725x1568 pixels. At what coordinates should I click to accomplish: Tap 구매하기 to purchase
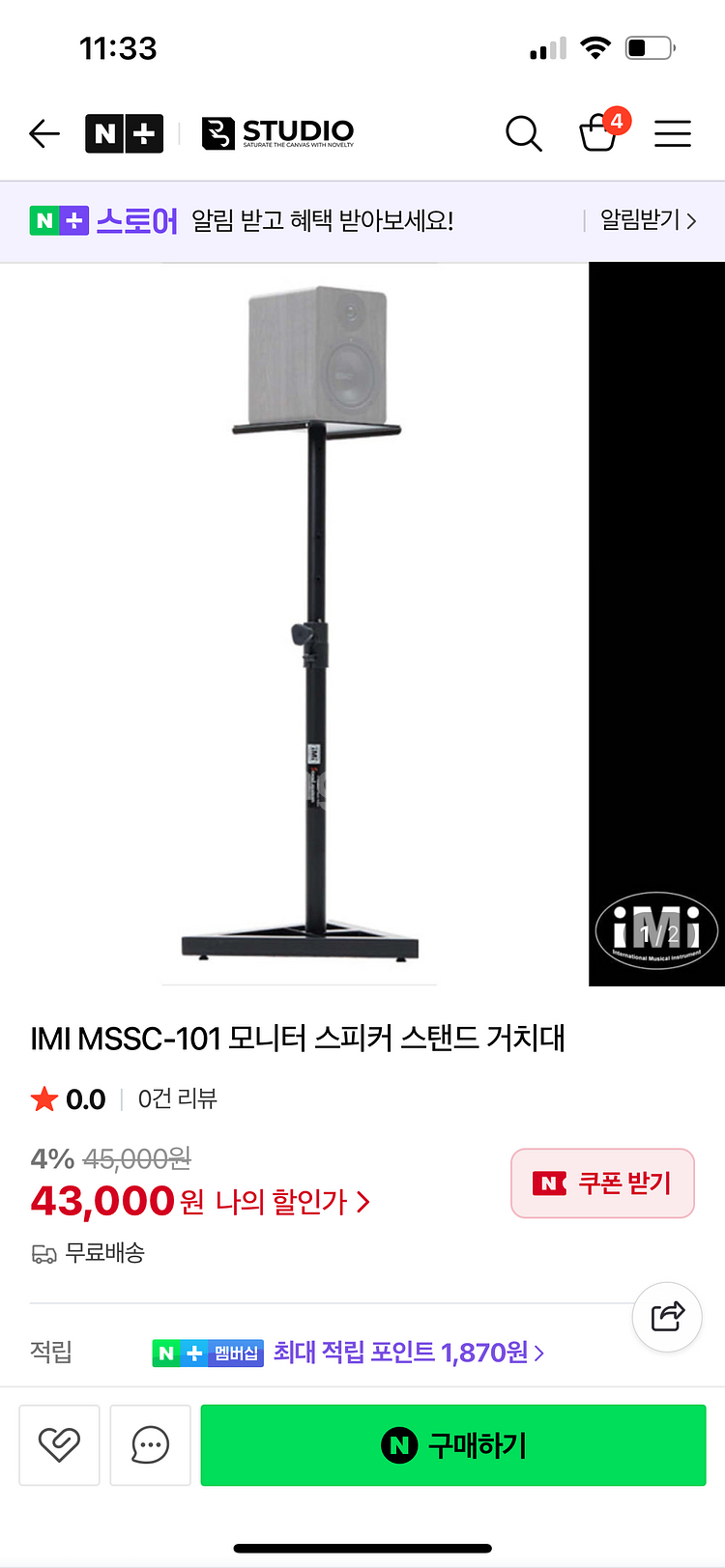pyautogui.click(x=453, y=1445)
